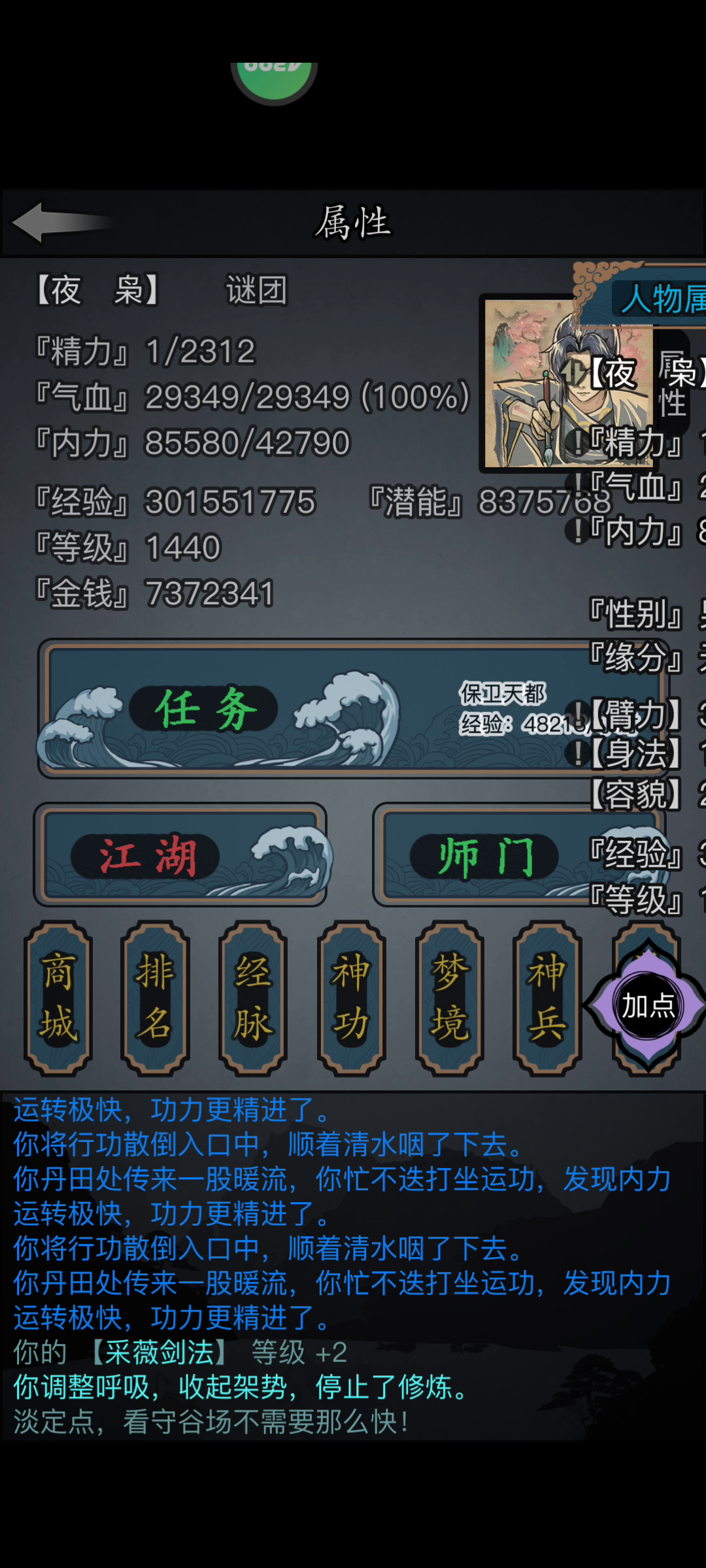
Task: Tap the character portrait
Action: (x=567, y=383)
